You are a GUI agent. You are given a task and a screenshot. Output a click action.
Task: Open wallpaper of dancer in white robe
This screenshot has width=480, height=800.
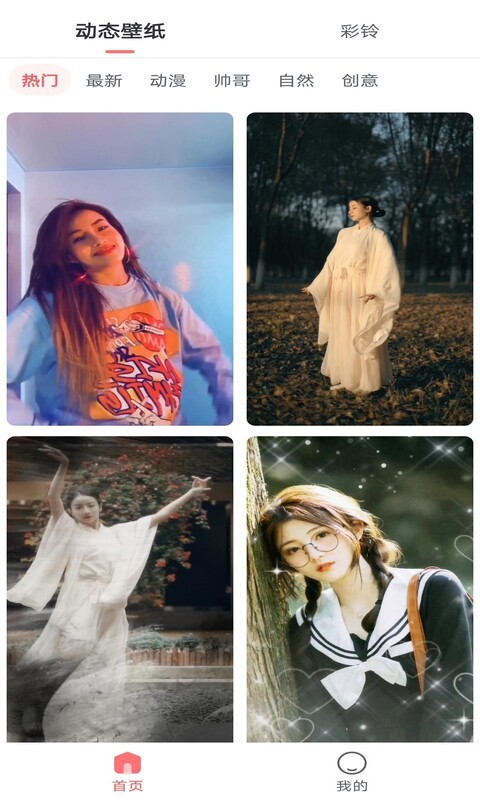pos(120,589)
